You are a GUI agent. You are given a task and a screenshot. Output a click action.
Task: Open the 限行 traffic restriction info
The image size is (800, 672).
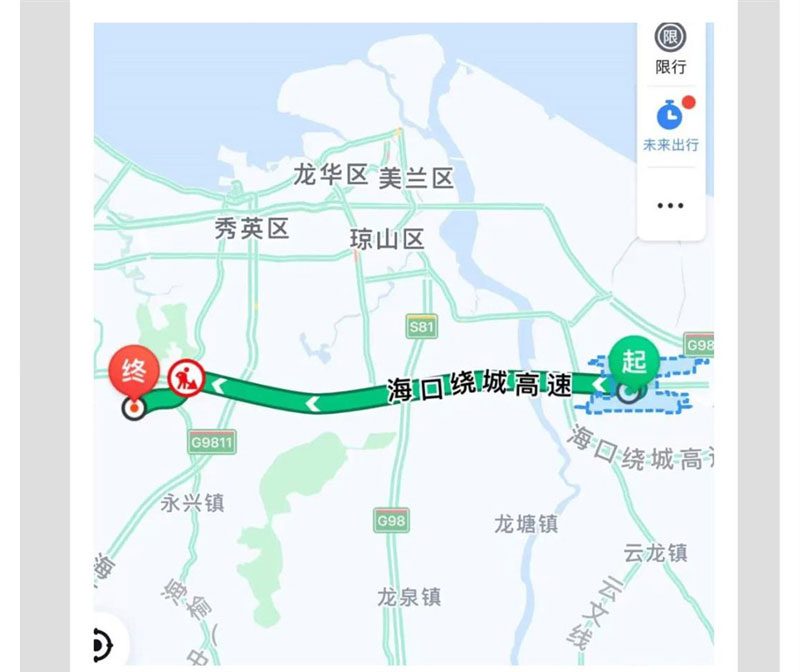[670, 48]
